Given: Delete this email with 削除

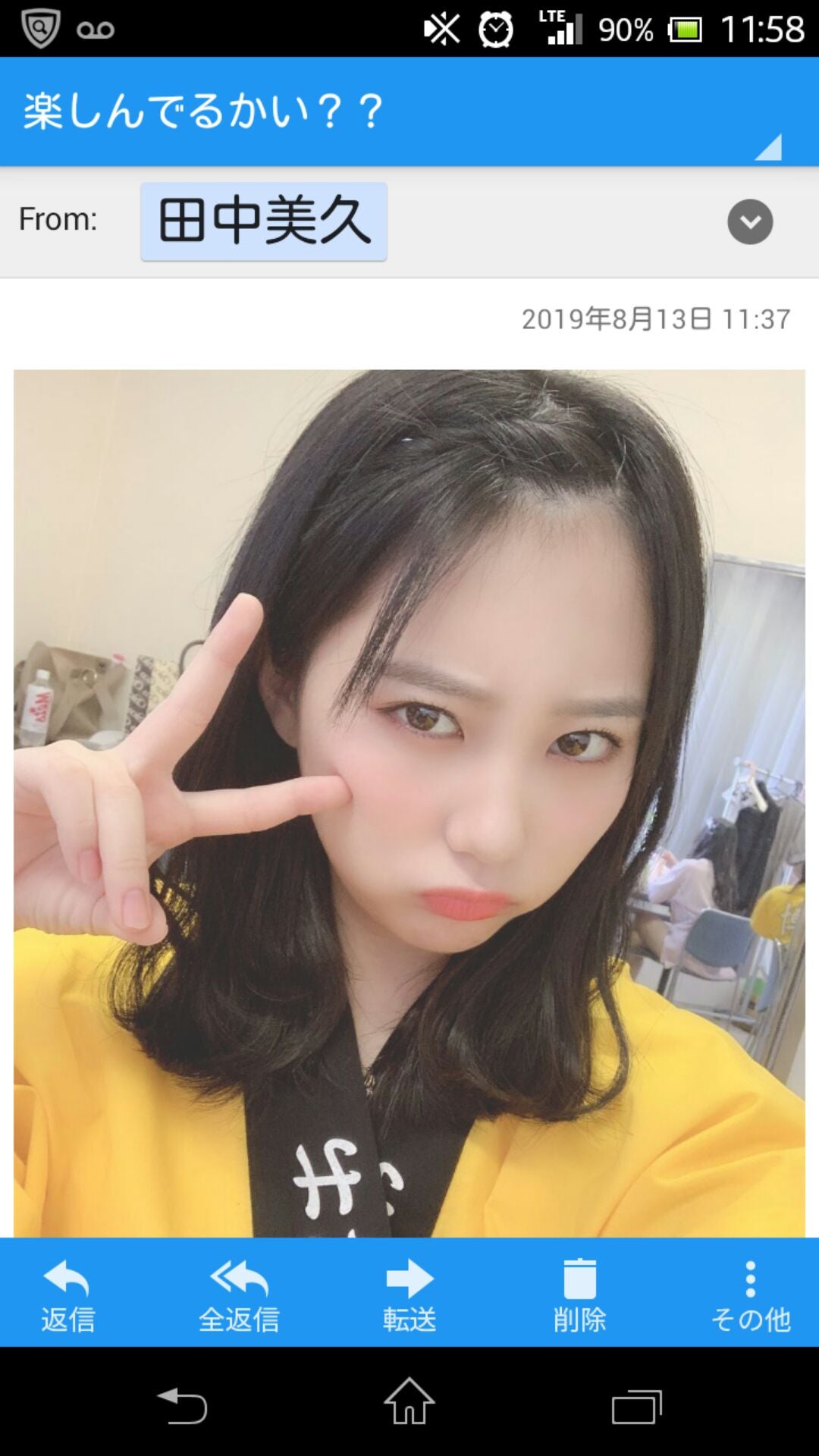Looking at the screenshot, I should 580,1295.
